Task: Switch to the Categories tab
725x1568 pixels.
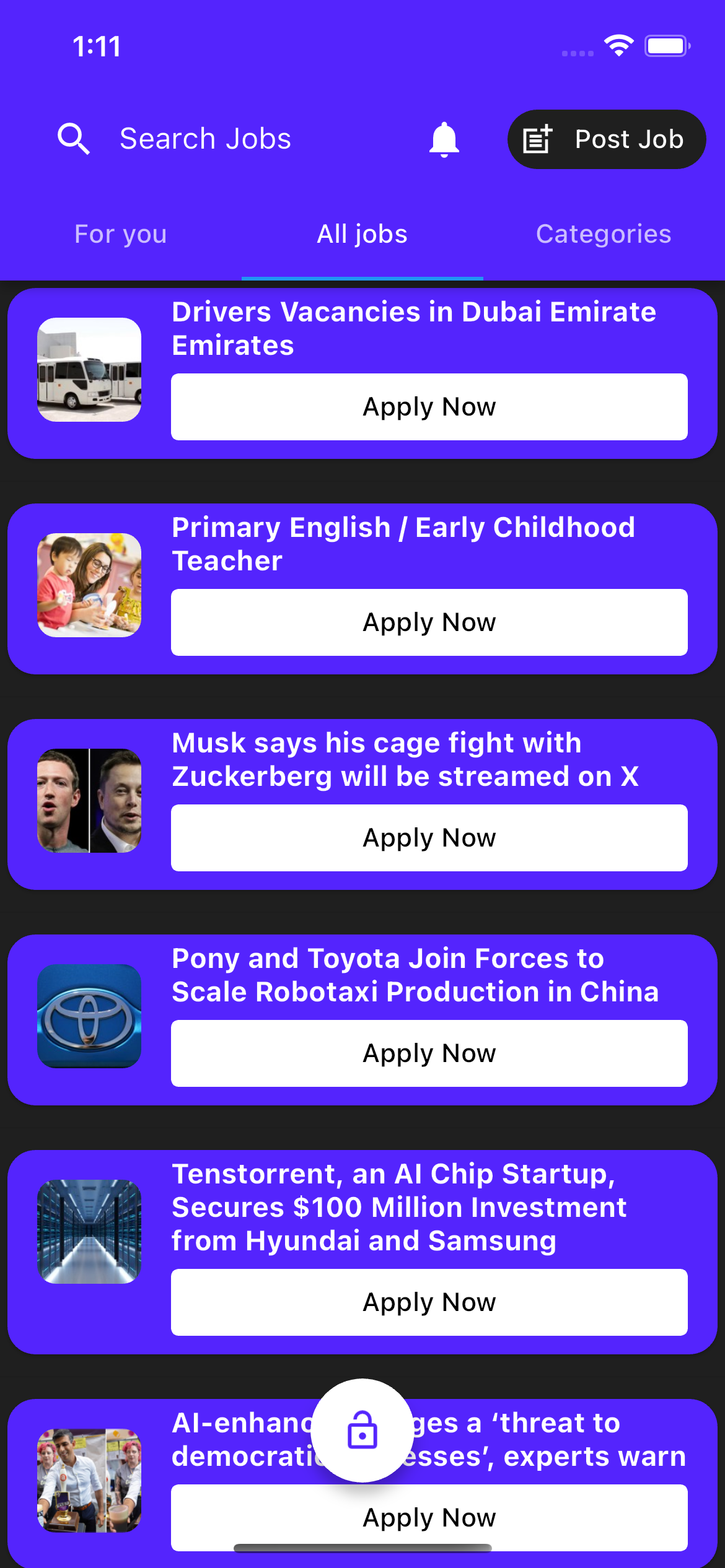Action: pos(603,235)
